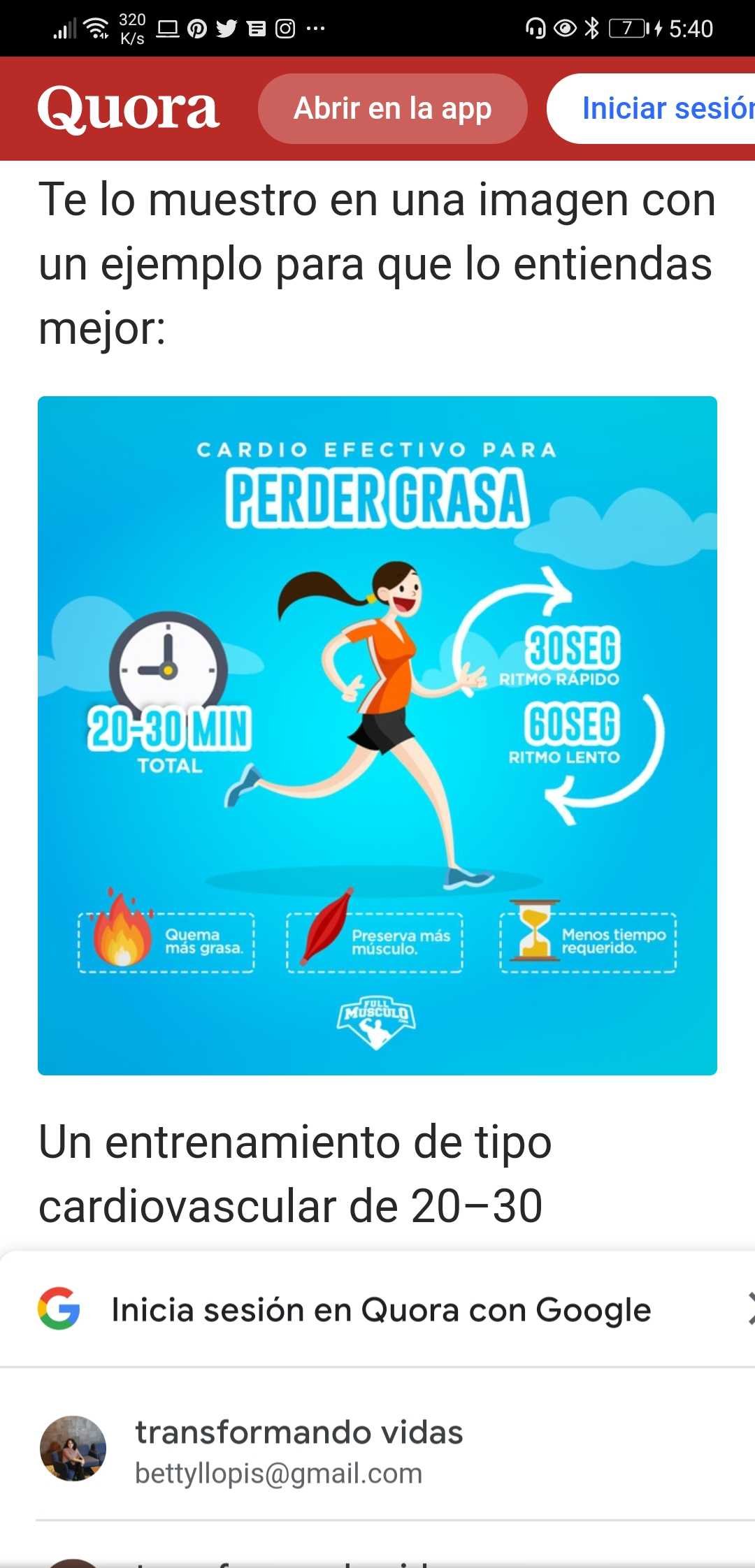The height and width of the screenshot is (1568, 755).
Task: Select 'Iniciar sesión' button
Action: (x=657, y=108)
